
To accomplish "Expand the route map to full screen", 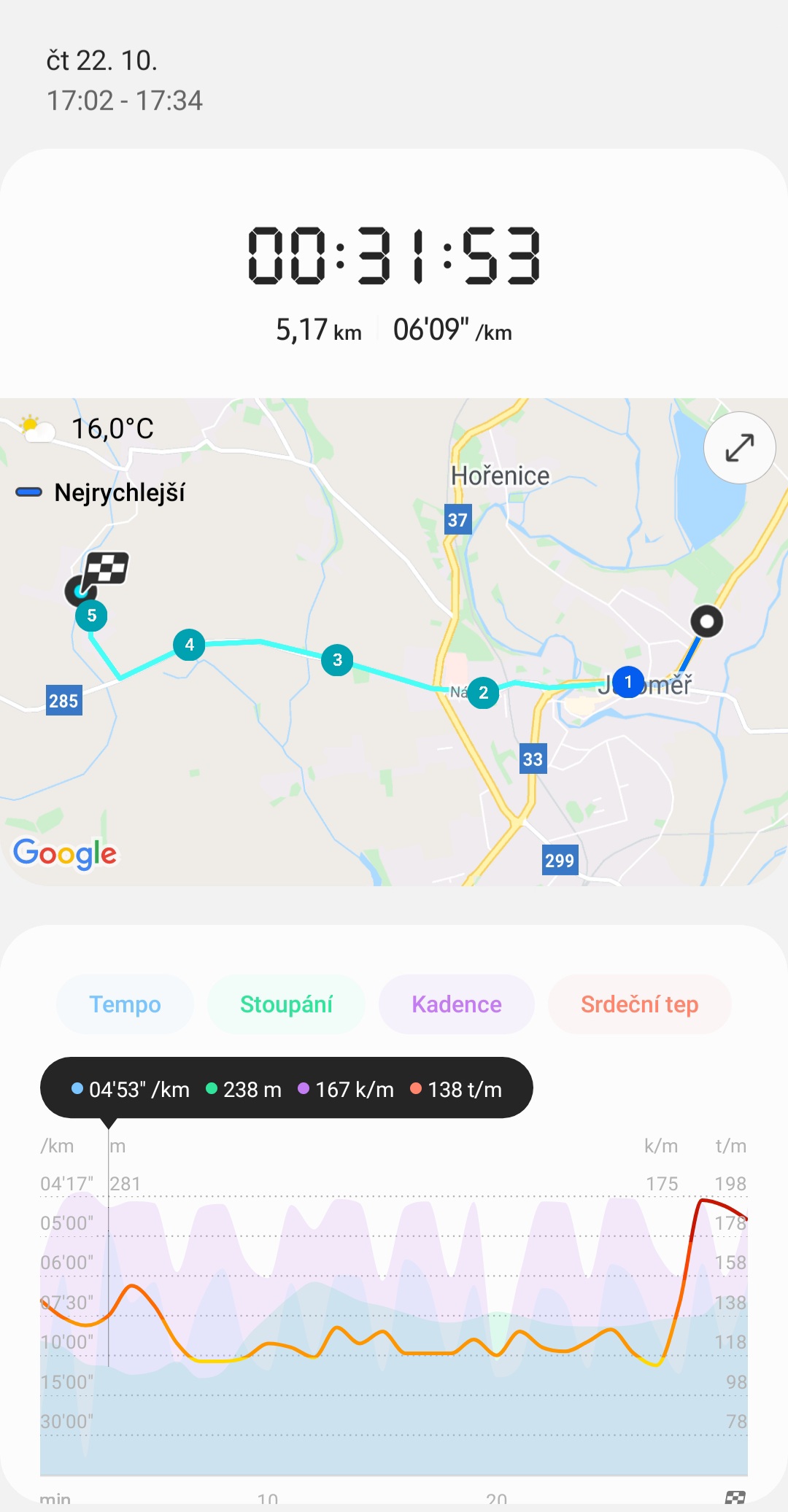I will pos(739,448).
